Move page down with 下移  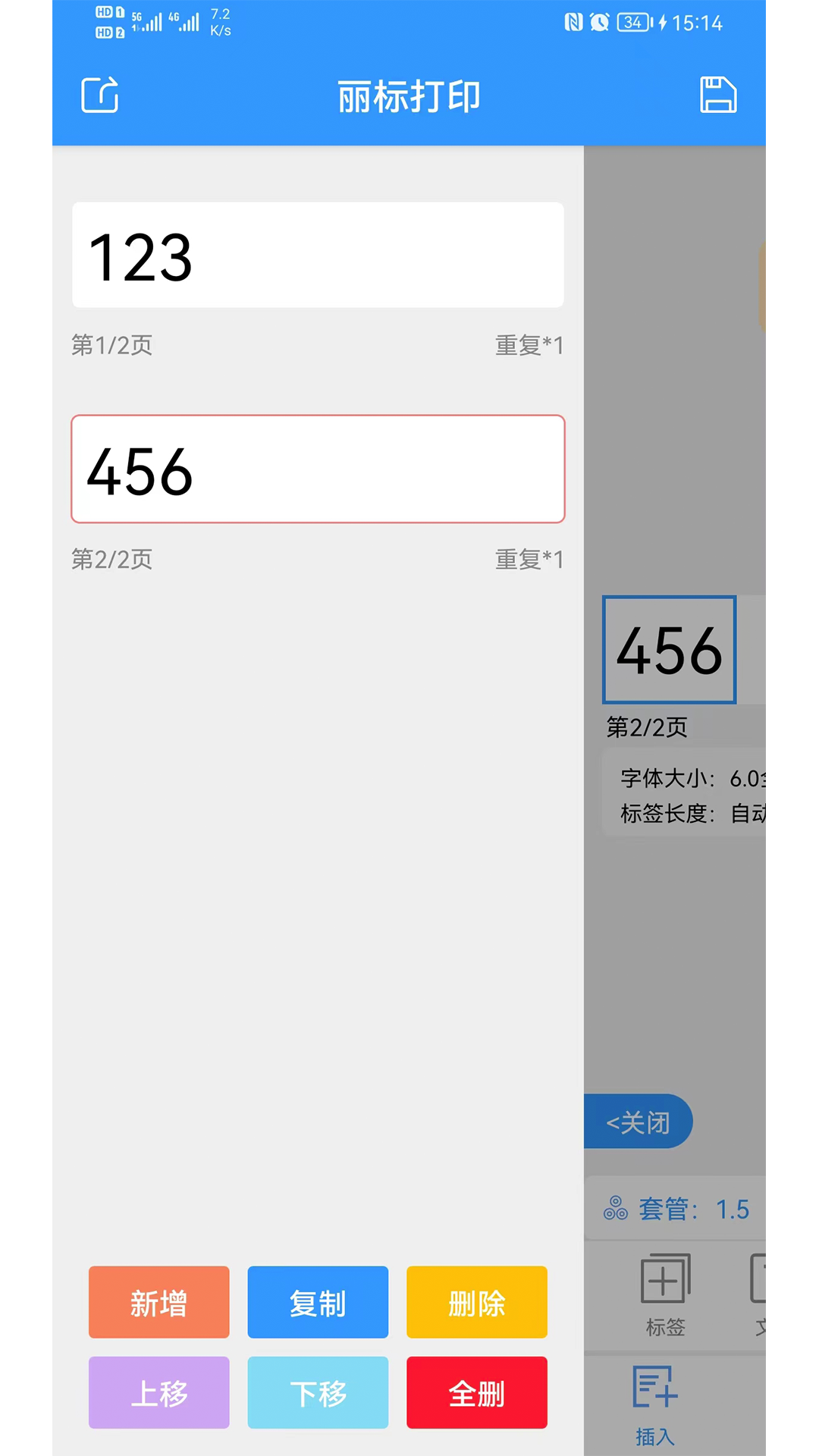[318, 1392]
